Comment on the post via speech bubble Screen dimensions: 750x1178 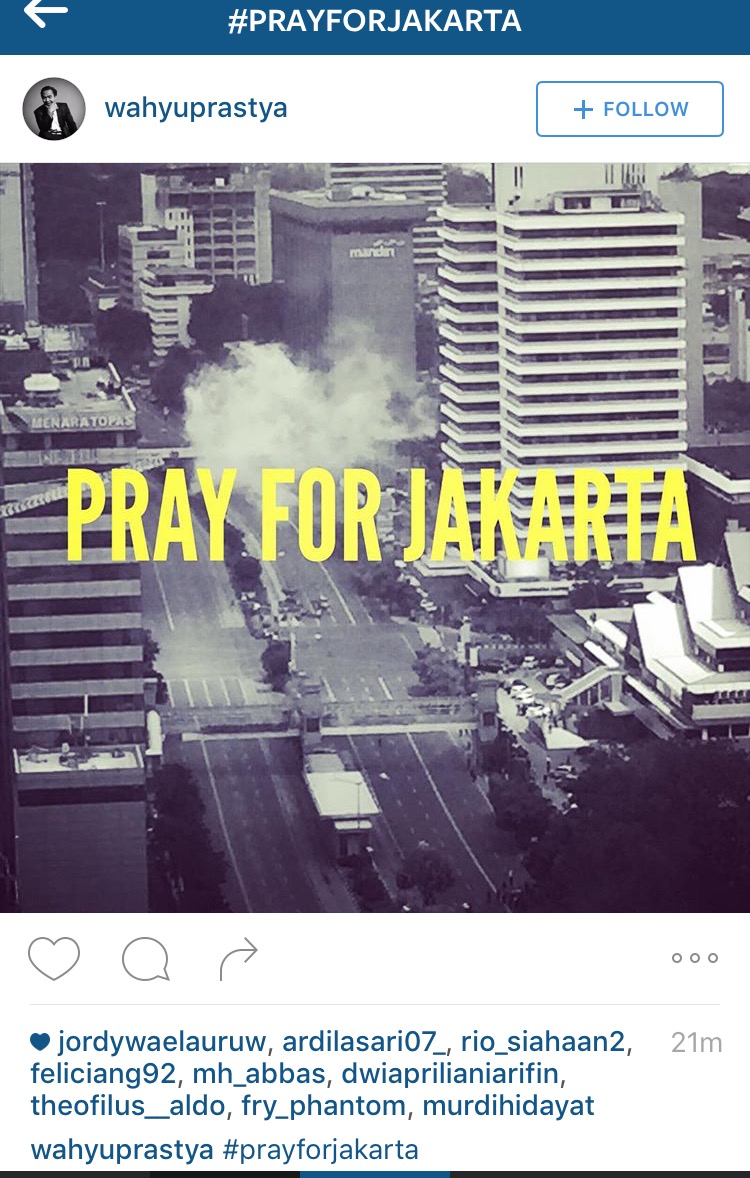tap(145, 959)
